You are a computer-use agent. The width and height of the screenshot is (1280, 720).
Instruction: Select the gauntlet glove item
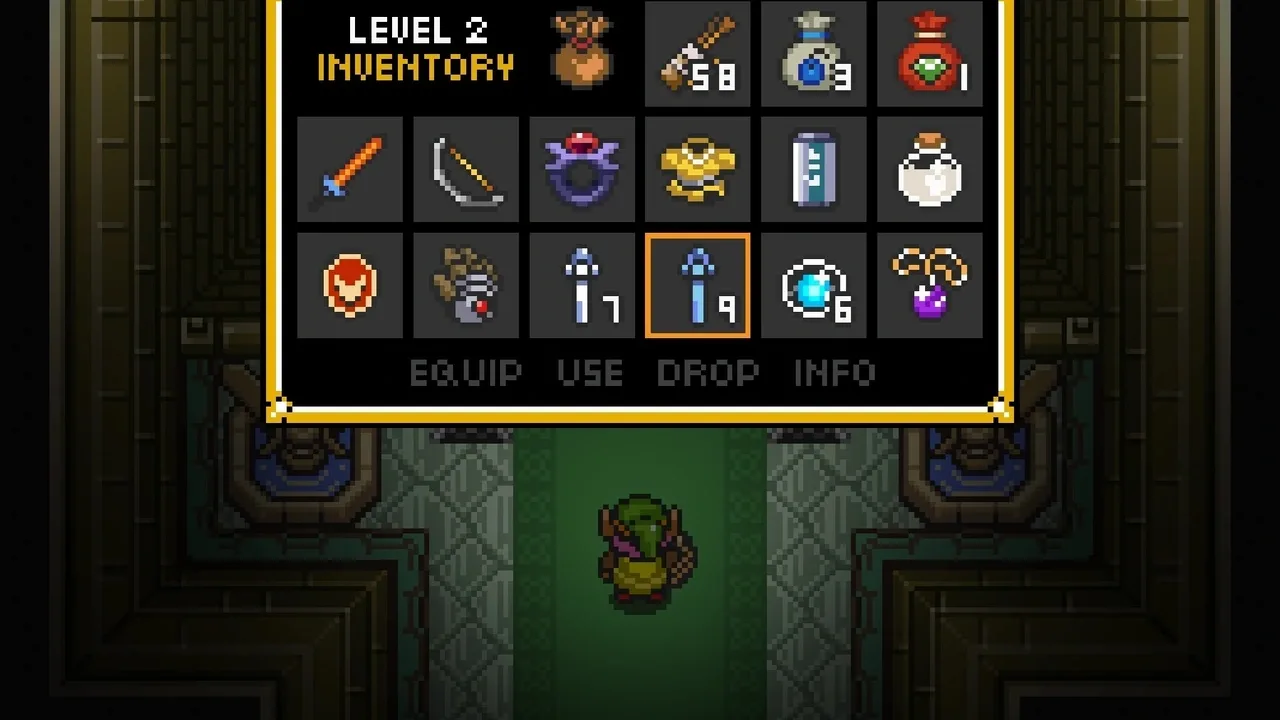[466, 286]
